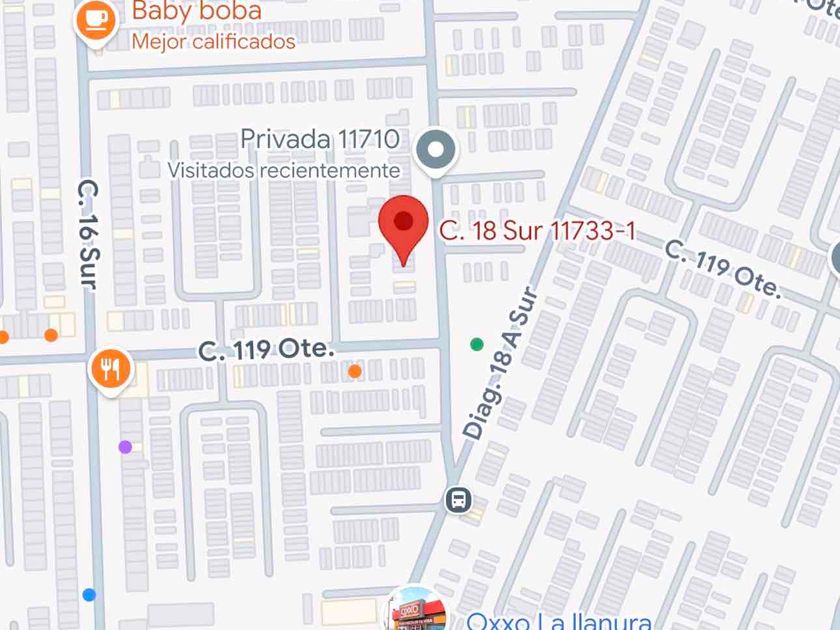Open the restaurant marker on C. 16 Sur
The height and width of the screenshot is (630, 840).
pos(110,371)
